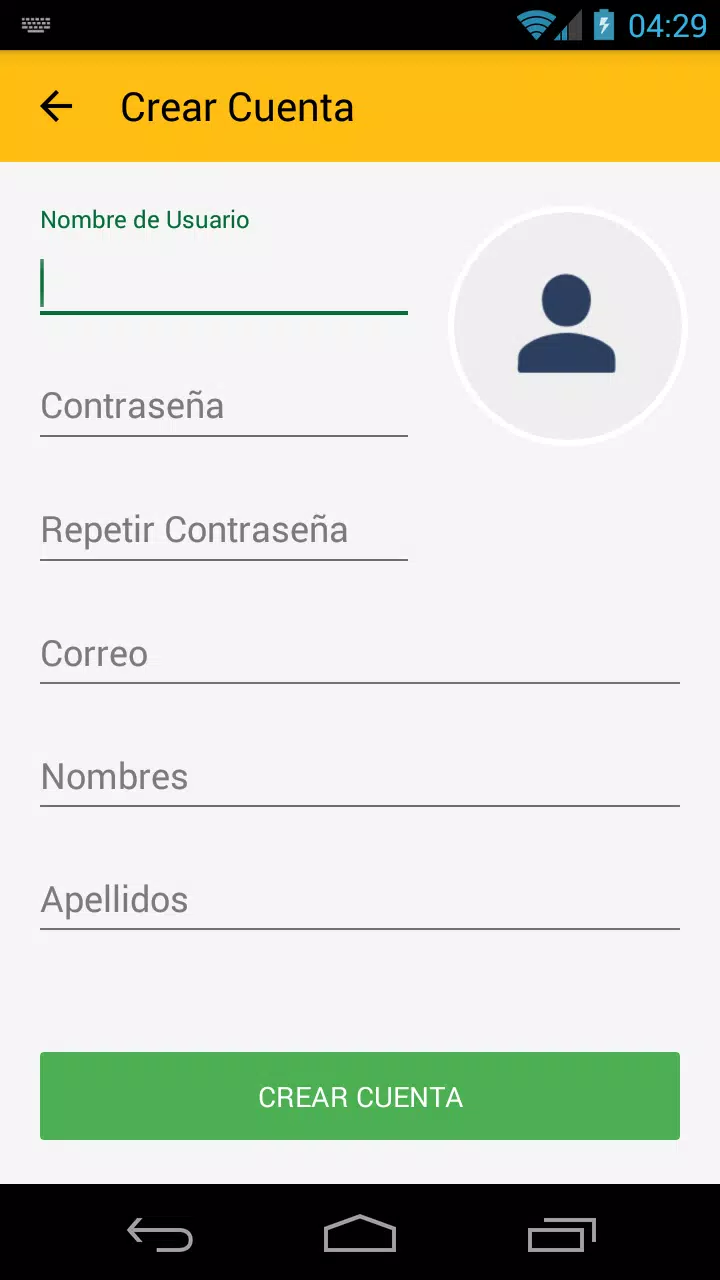Tap the Correo field
Viewport: 720px width, 1280px height.
pos(360,654)
